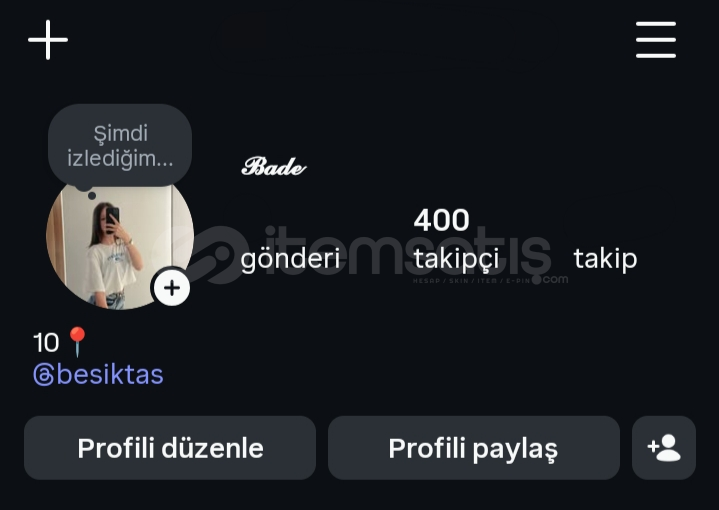Image resolution: width=719 pixels, height=510 pixels.
Task: Open the 400 takipçi followers list
Action: [455, 240]
